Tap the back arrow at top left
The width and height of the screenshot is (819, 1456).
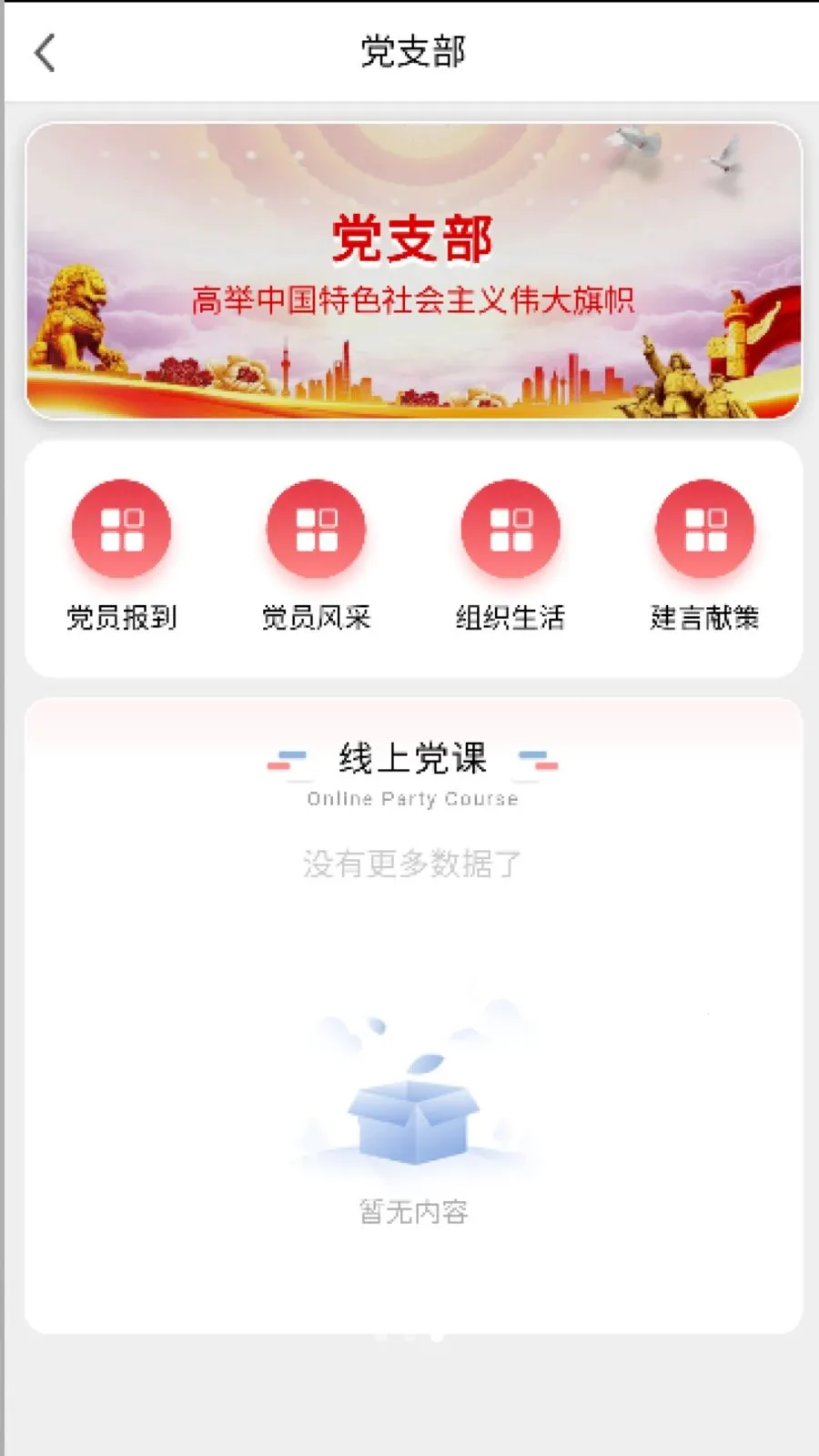coord(43,54)
